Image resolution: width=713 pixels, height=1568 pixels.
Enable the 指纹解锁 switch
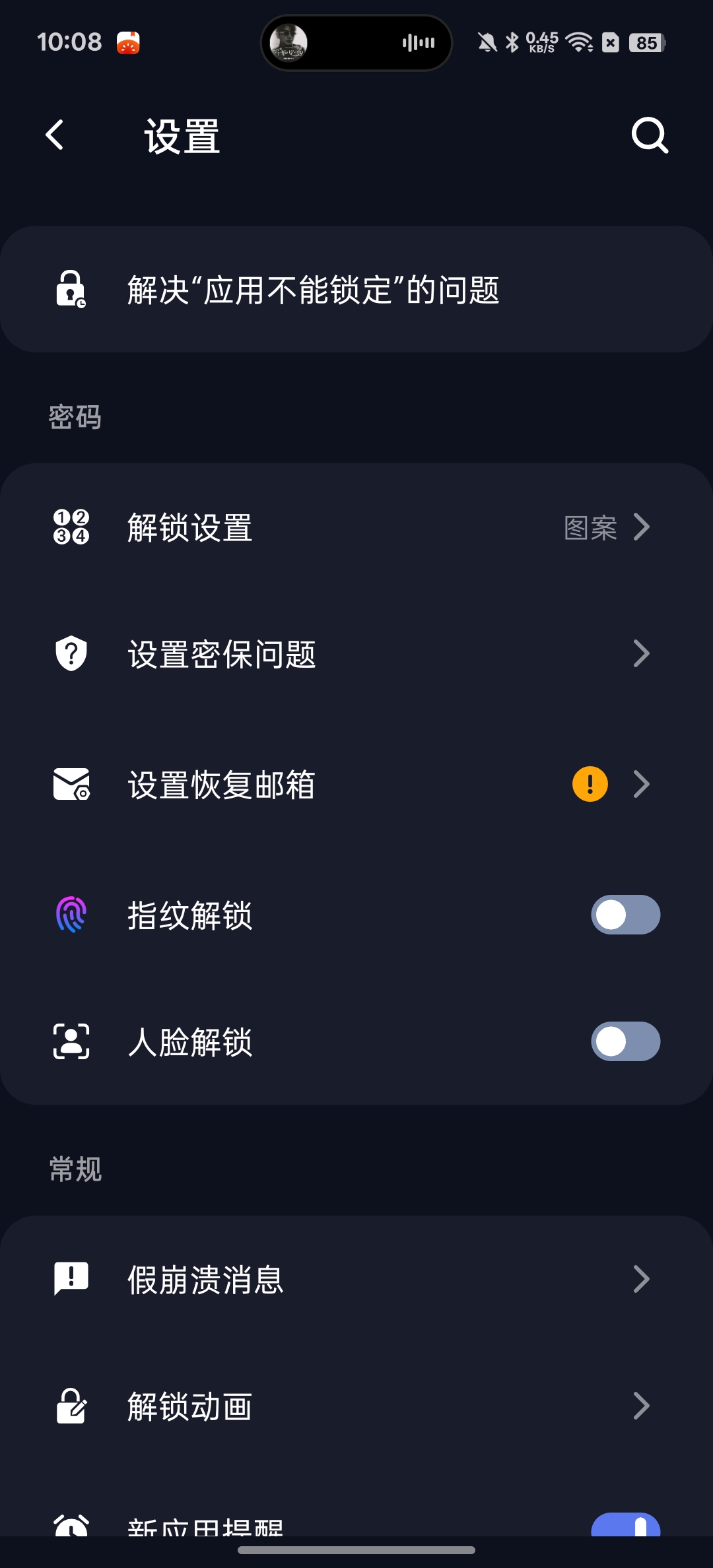point(625,915)
